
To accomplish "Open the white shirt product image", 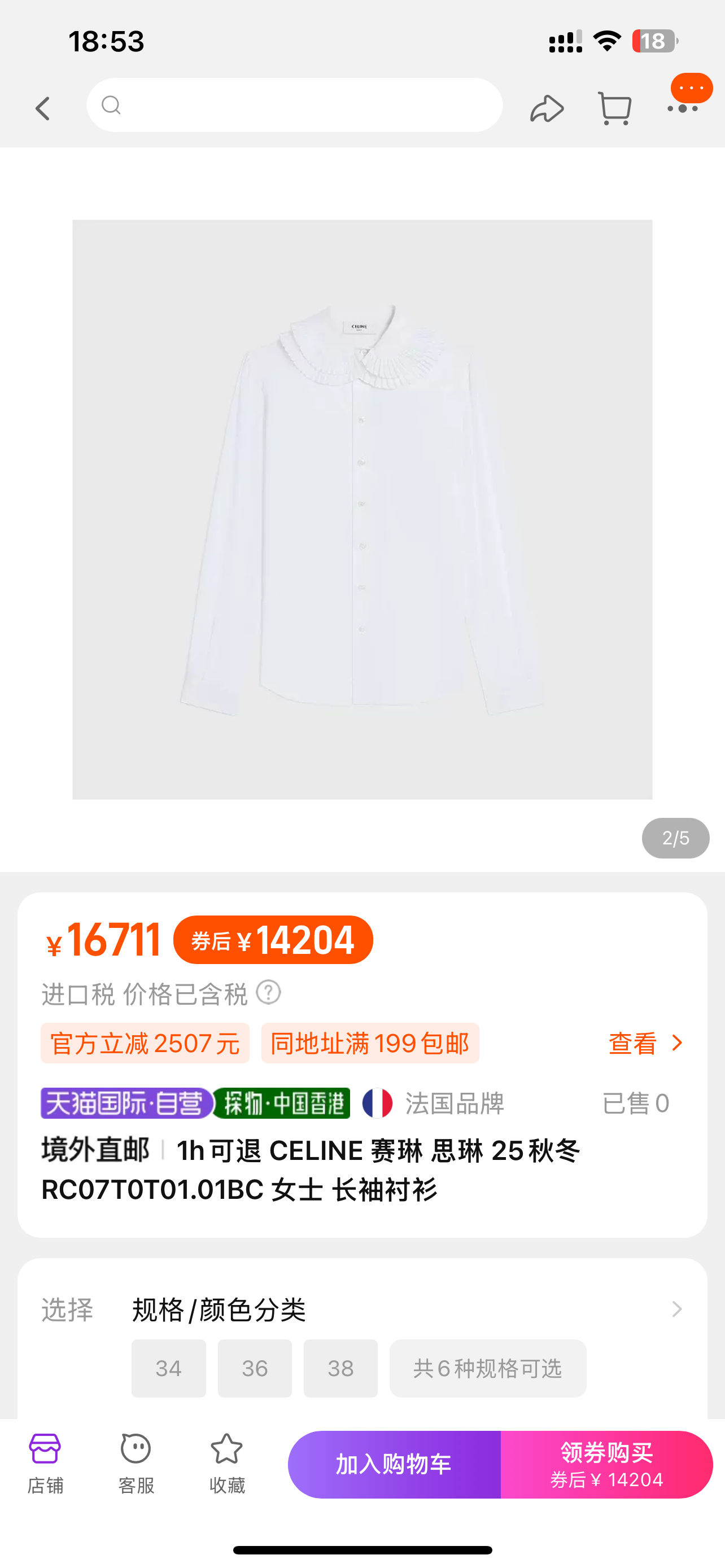I will pos(362,509).
